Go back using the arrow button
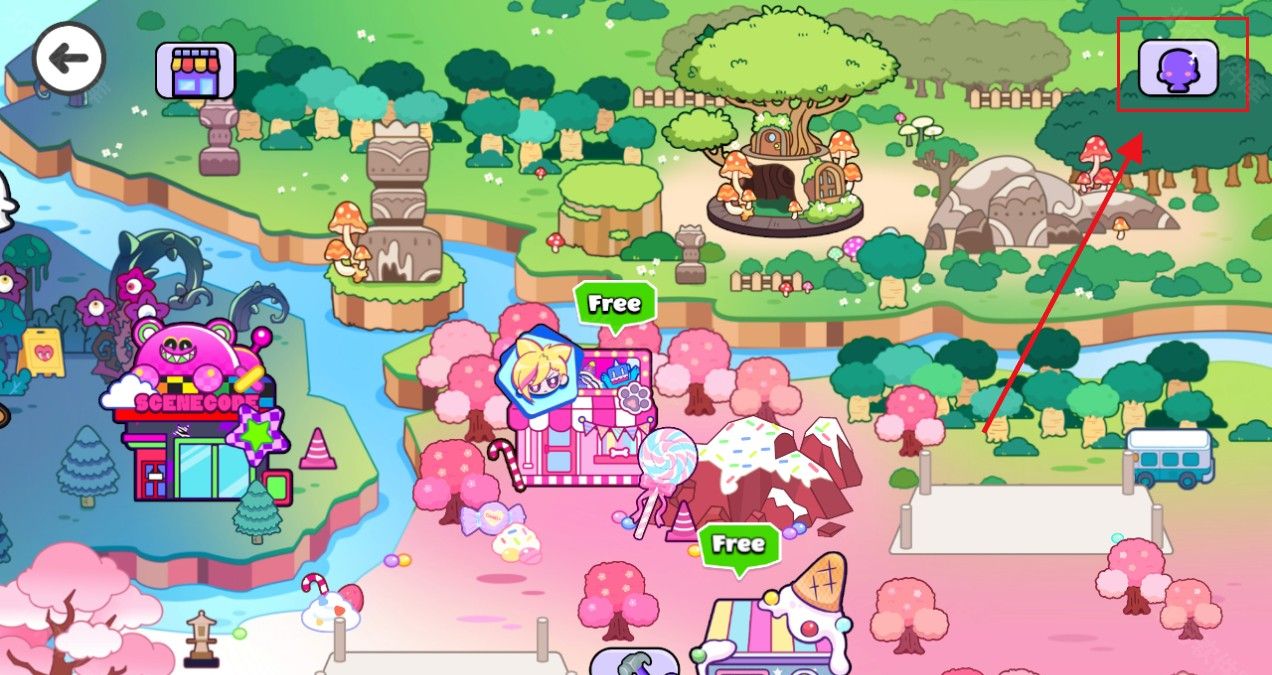 (x=68, y=58)
